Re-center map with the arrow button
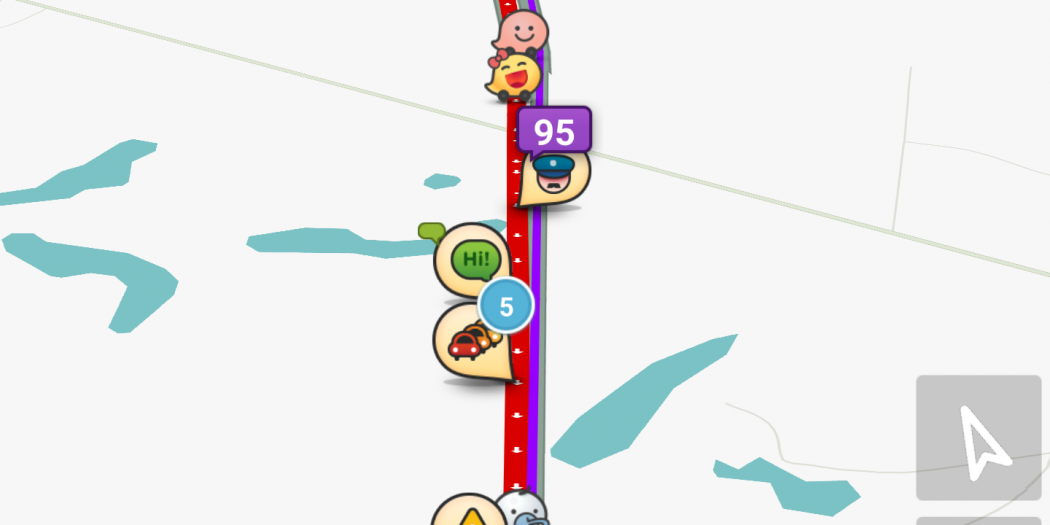 click(978, 438)
